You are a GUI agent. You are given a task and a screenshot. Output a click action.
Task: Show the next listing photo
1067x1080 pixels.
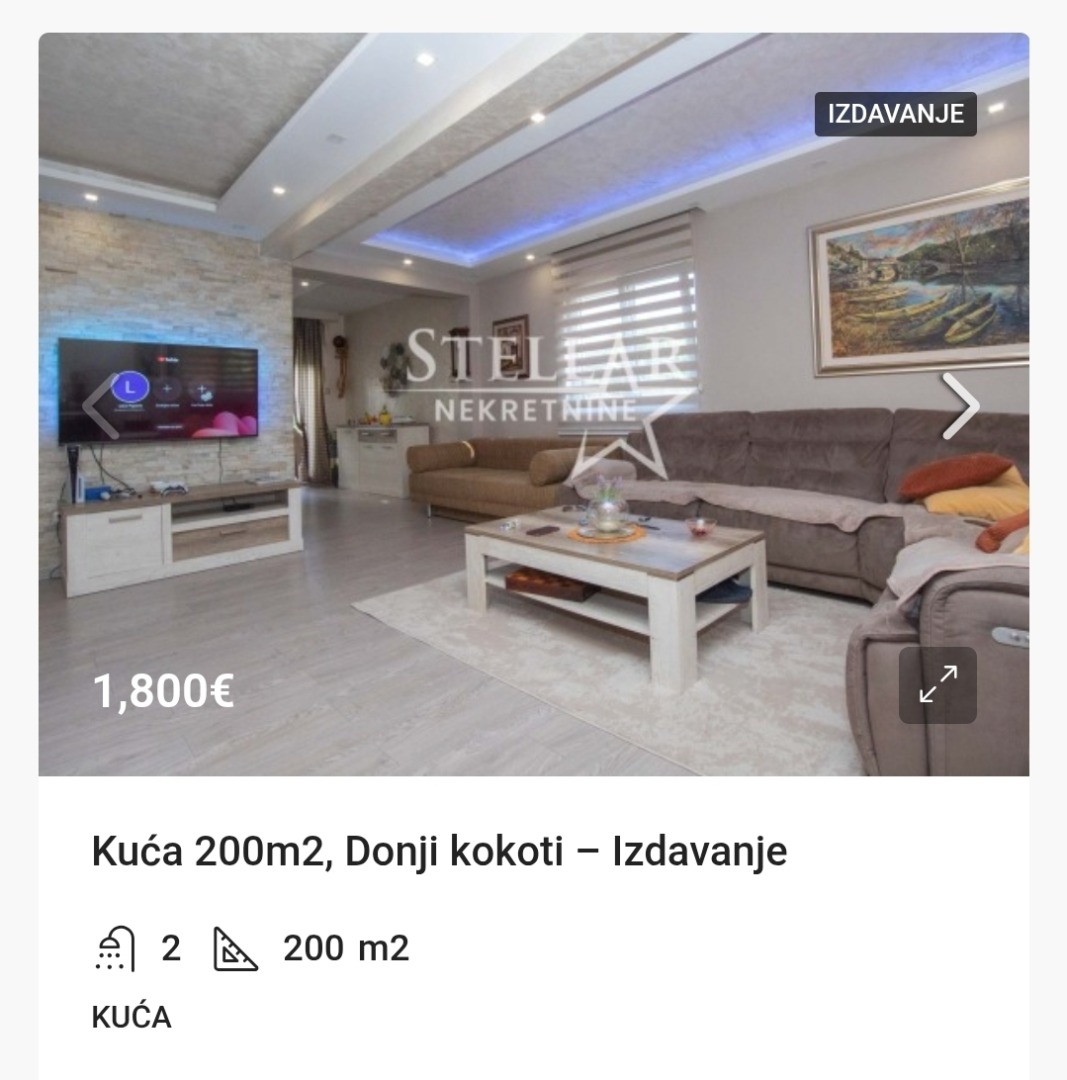(960, 406)
